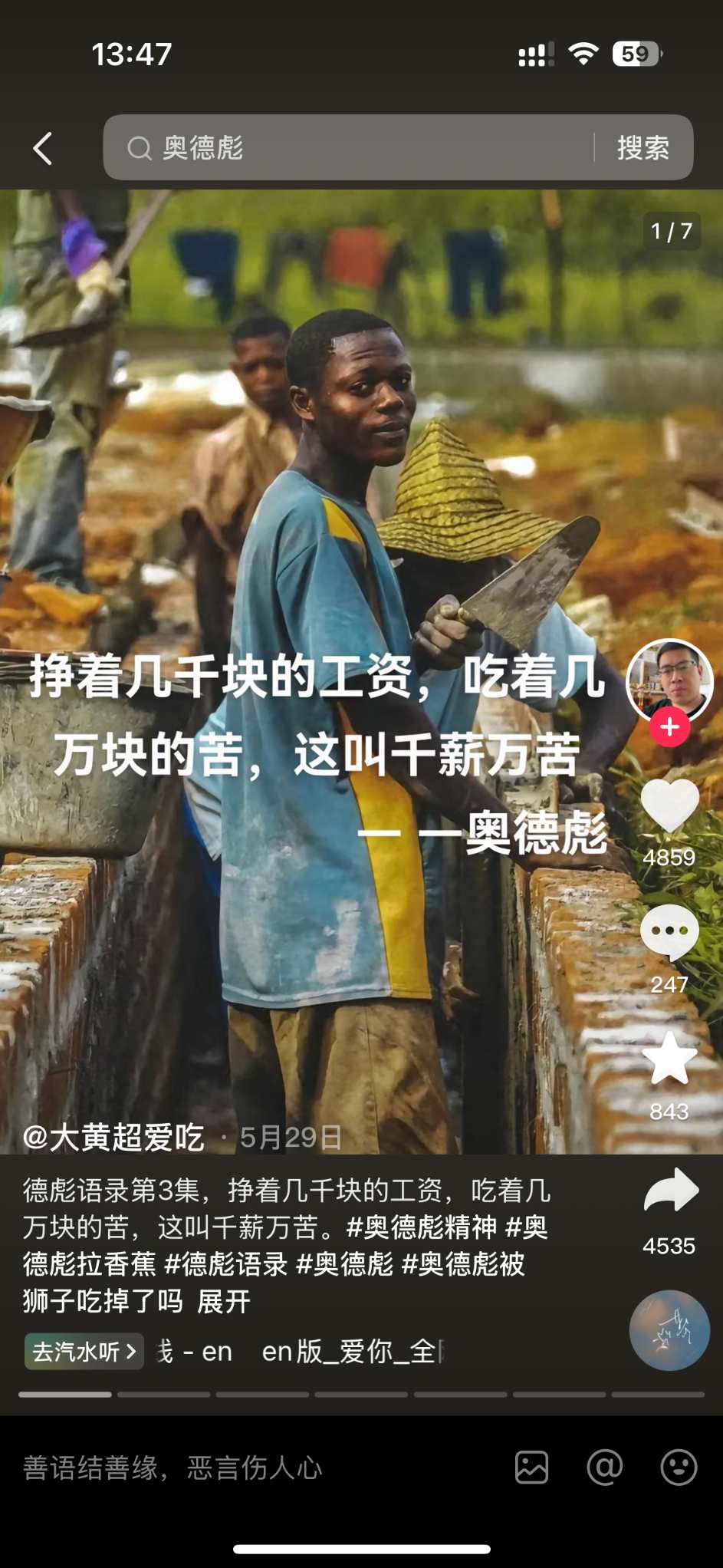
Task: Open the spinning music disc
Action: pyautogui.click(x=669, y=1331)
